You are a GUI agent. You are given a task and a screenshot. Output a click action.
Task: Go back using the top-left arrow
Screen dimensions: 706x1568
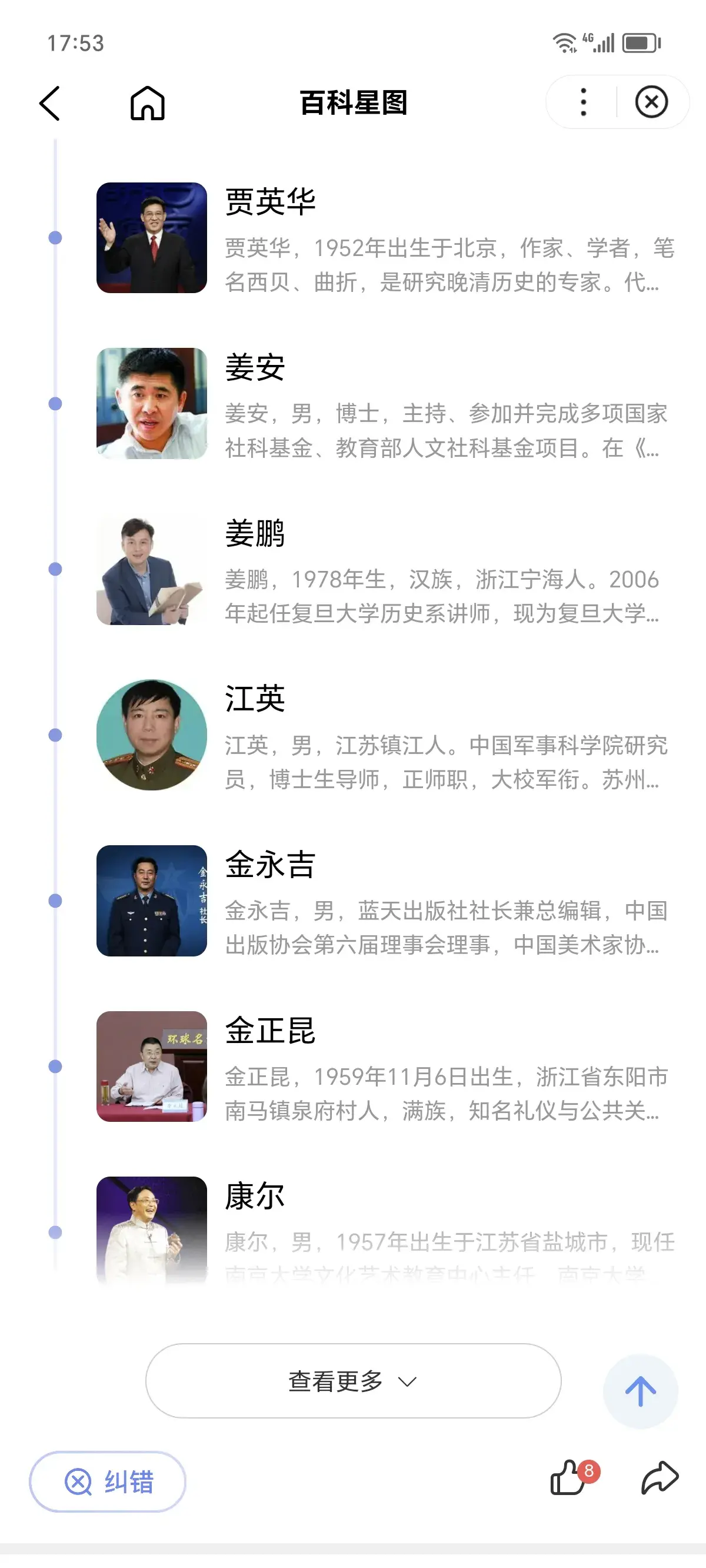(x=50, y=103)
